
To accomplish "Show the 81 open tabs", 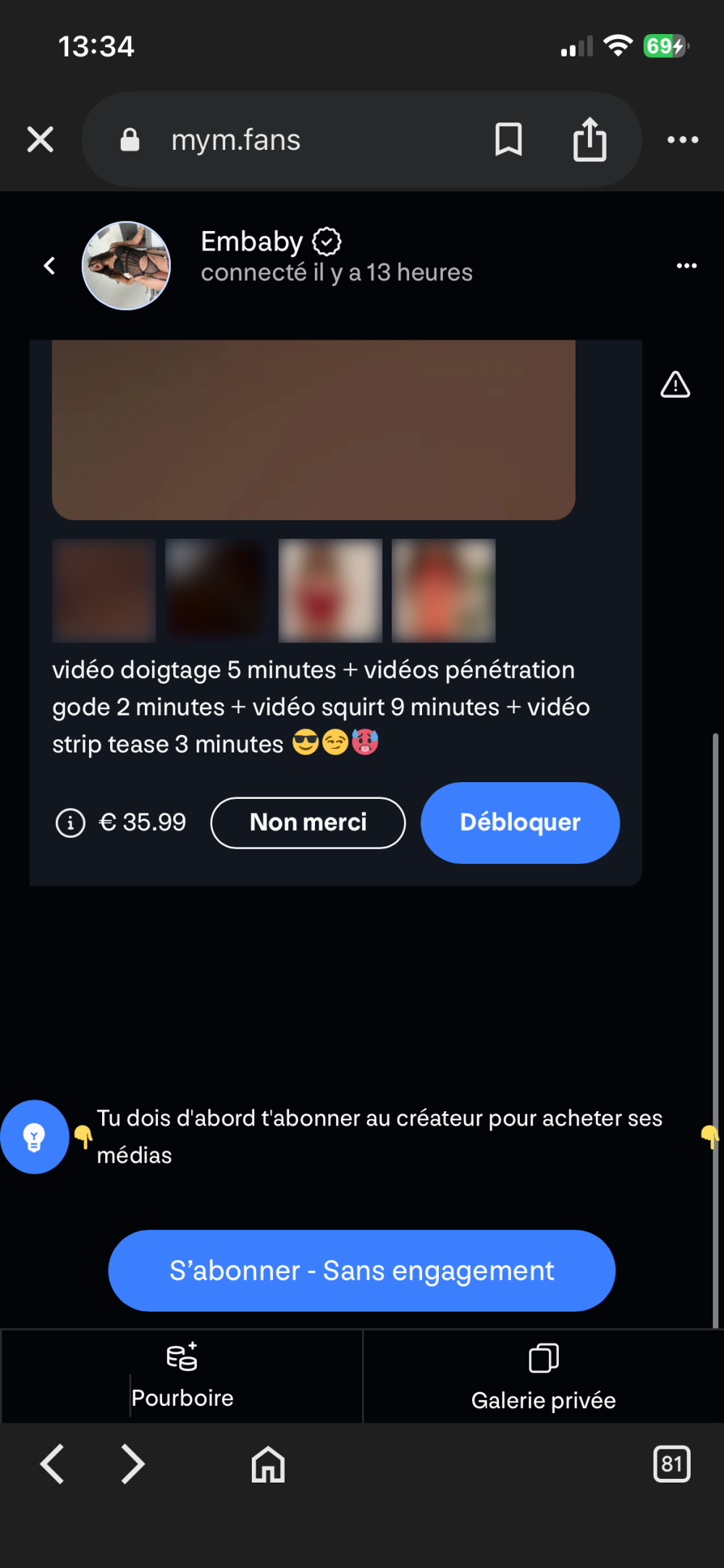I will (x=671, y=1464).
